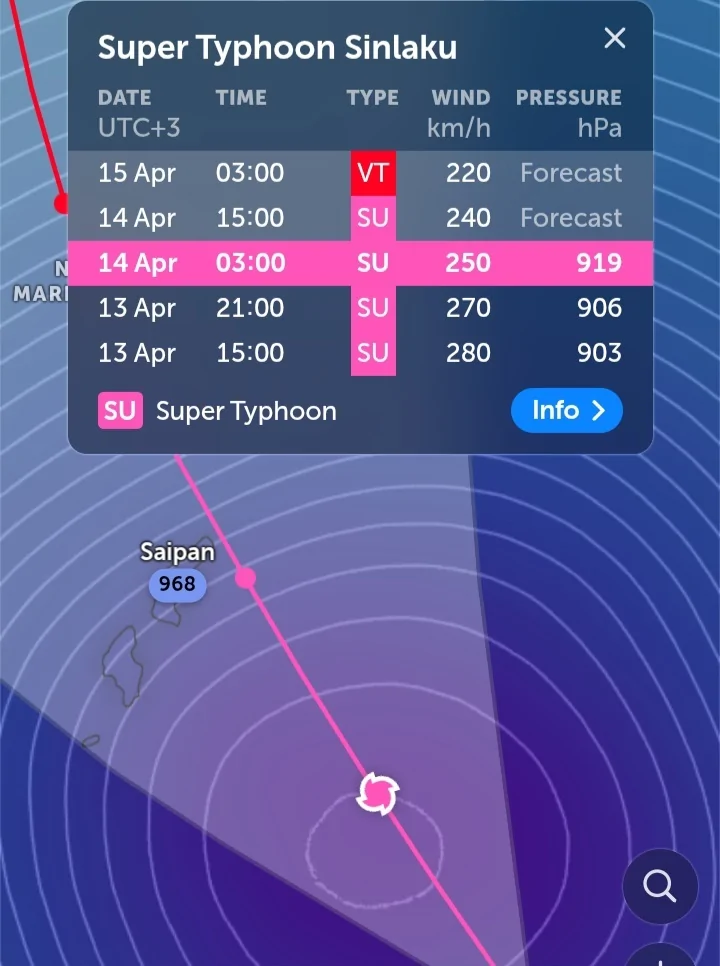Select the 13 Apr 15:00 track row
The height and width of the screenshot is (966, 720).
coord(360,353)
